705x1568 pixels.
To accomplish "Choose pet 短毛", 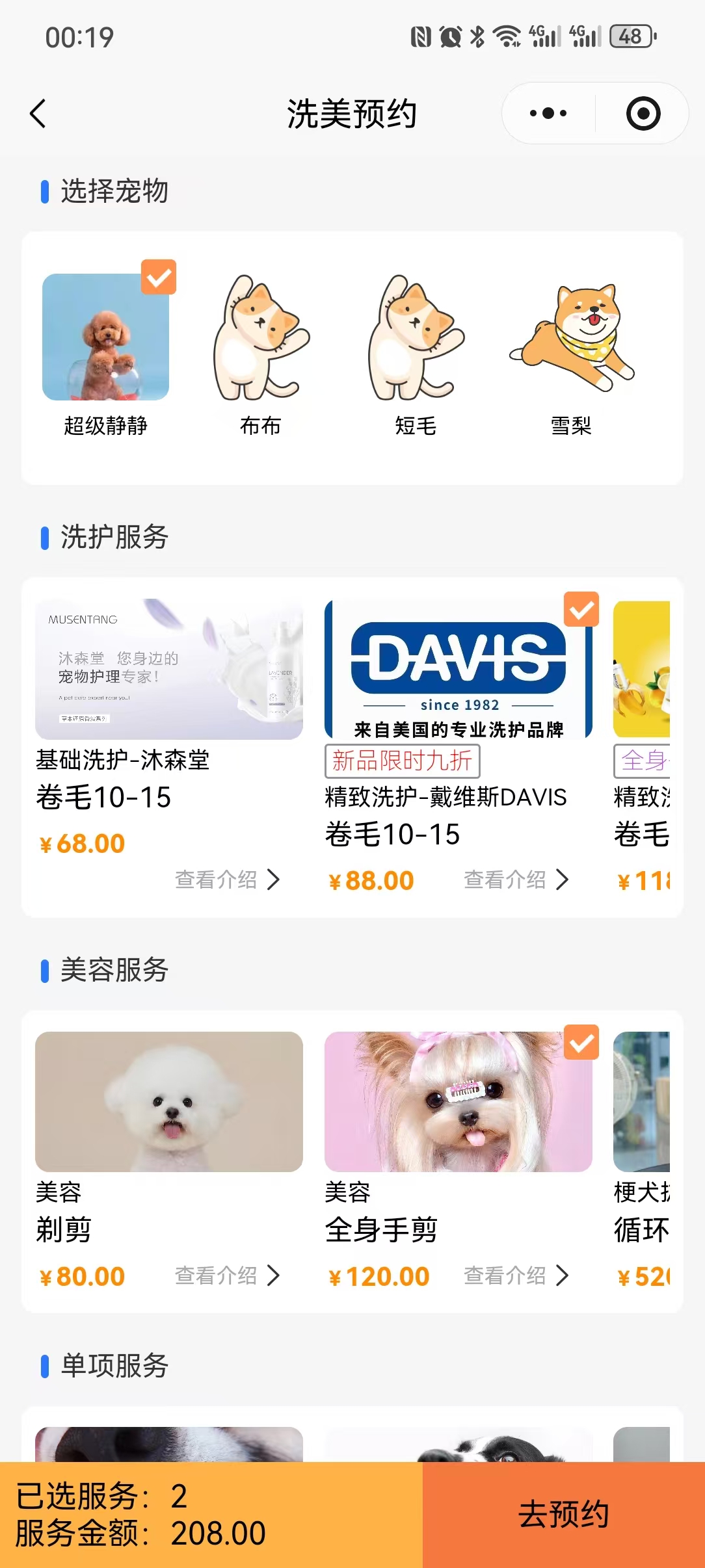I will [416, 338].
